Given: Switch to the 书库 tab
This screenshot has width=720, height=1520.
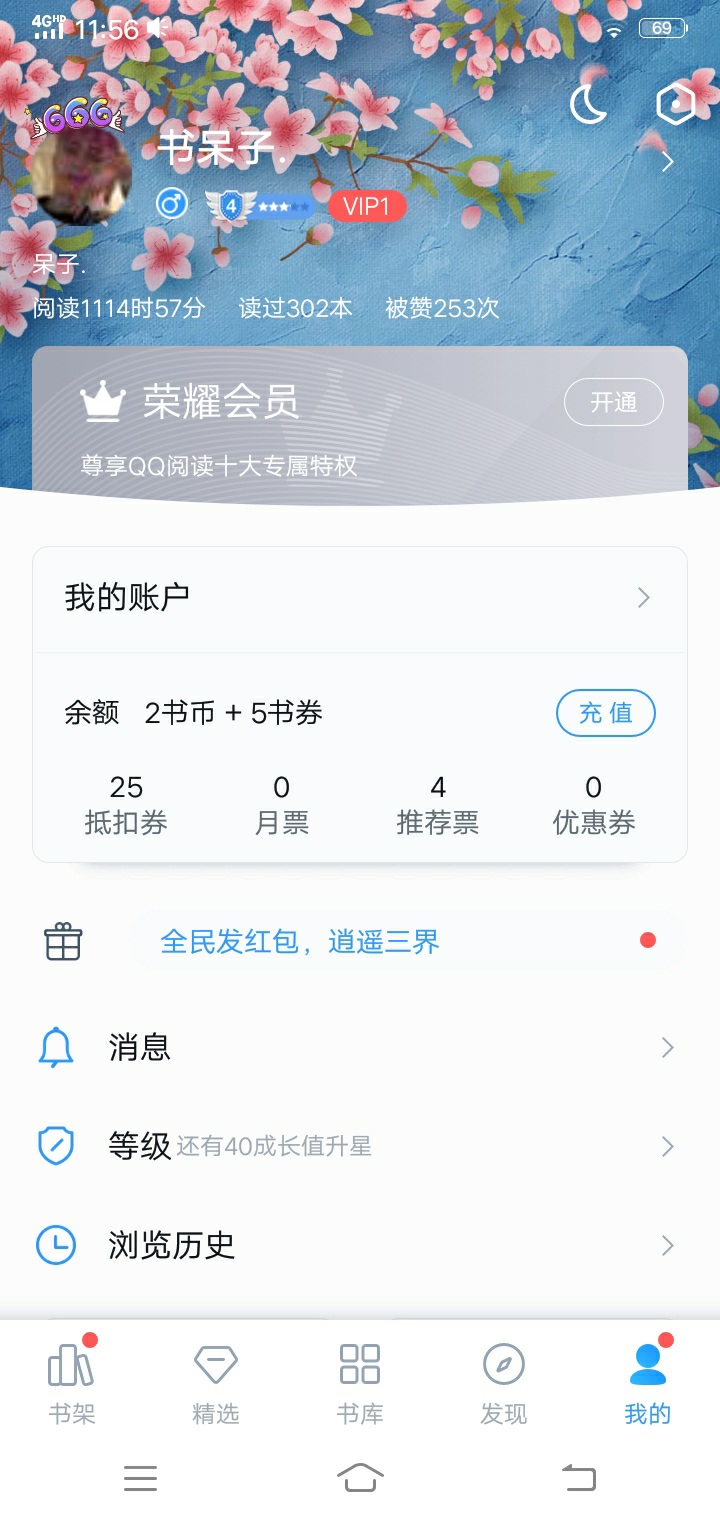Looking at the screenshot, I should coord(360,1382).
